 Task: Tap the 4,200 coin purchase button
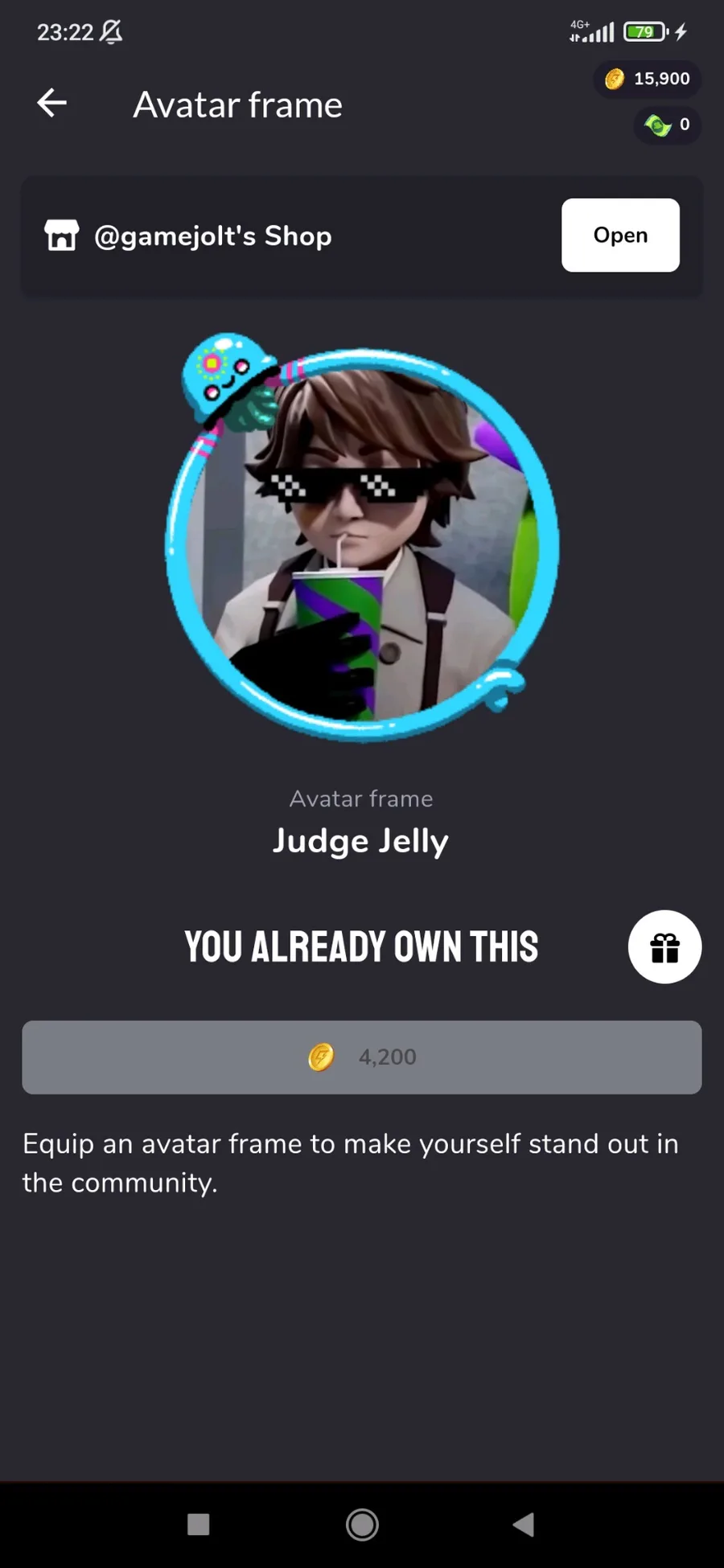(362, 1057)
